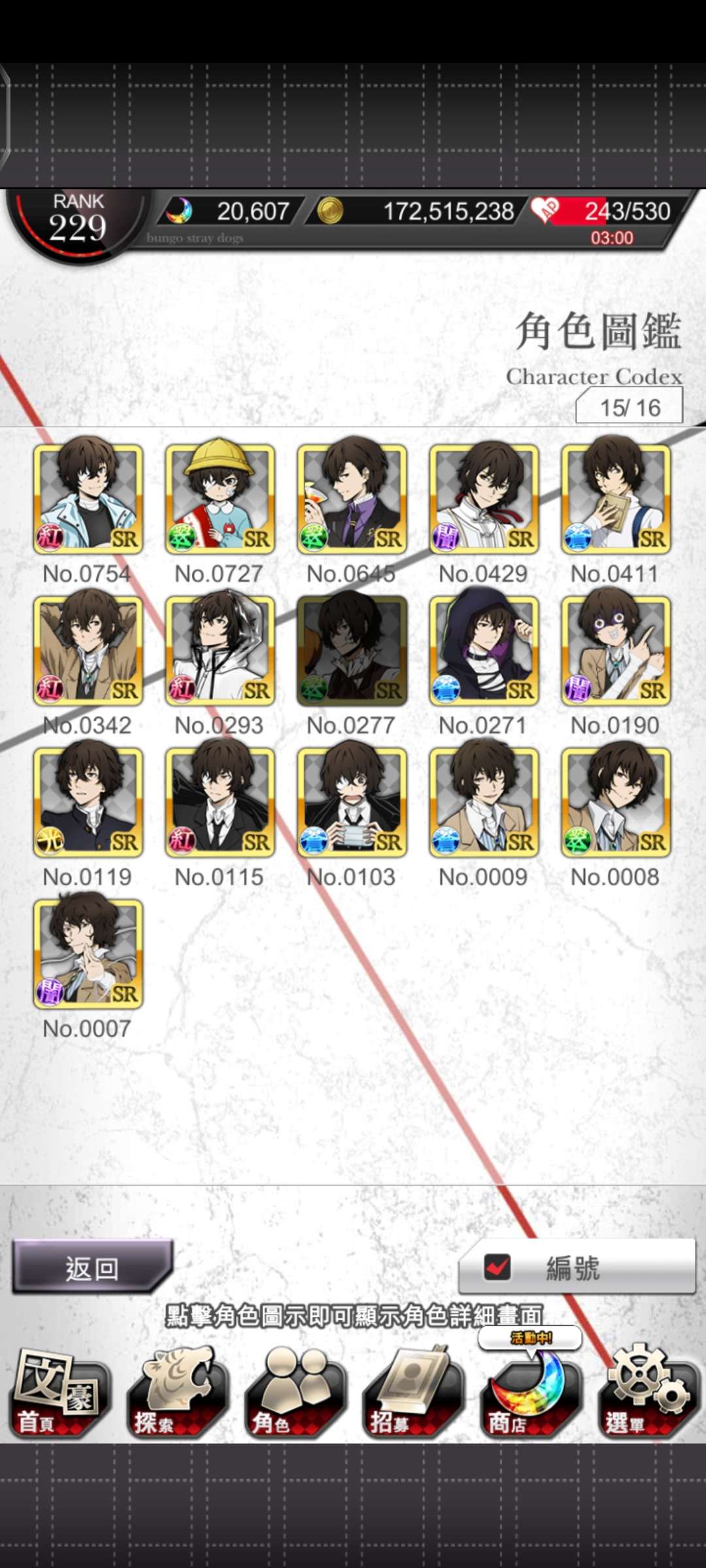Image resolution: width=706 pixels, height=1568 pixels.
Task: Switch to the 探索 explore tab
Action: tap(176, 1393)
